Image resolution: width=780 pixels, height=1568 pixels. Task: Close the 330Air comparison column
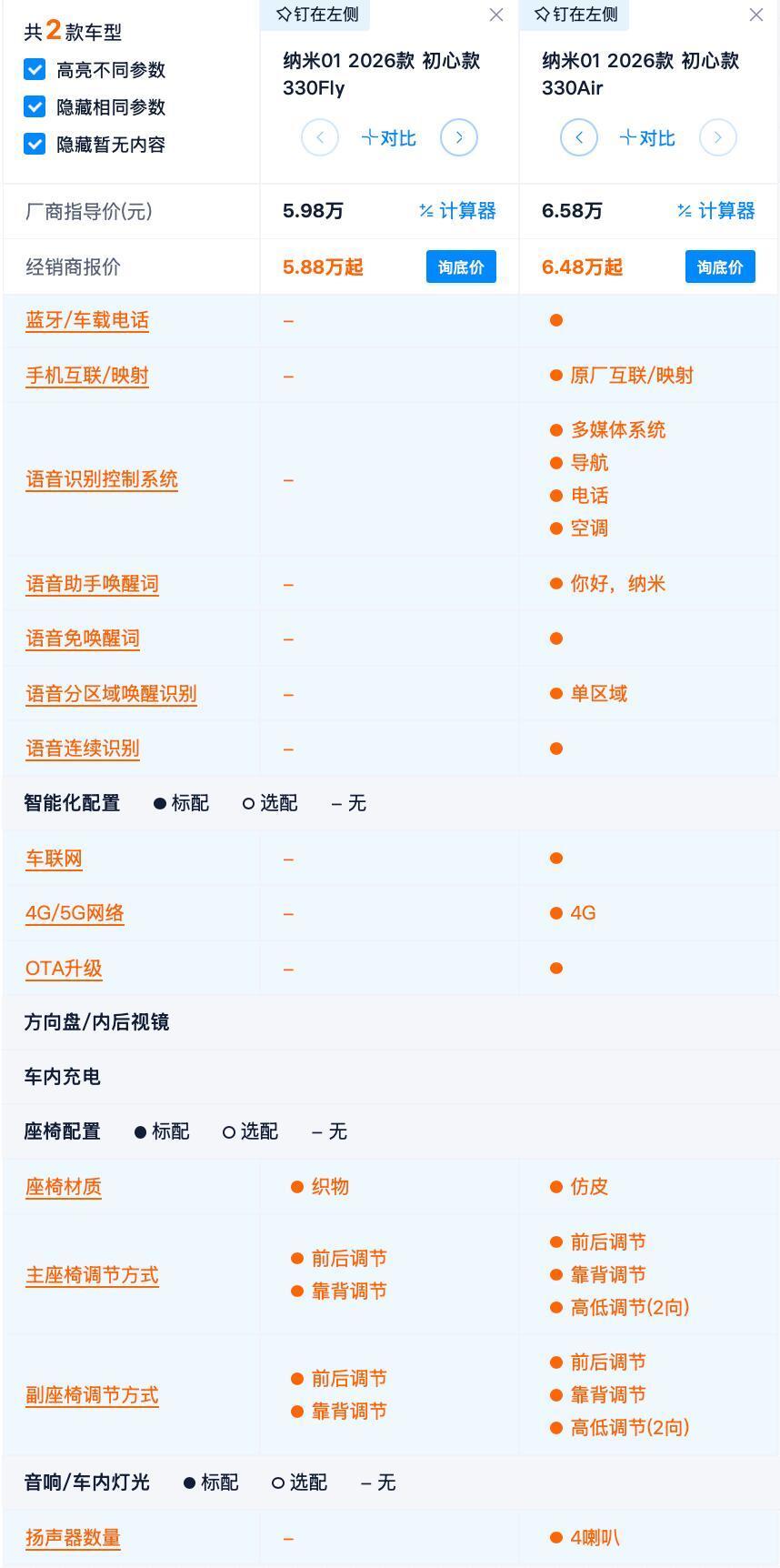pyautogui.click(x=756, y=15)
